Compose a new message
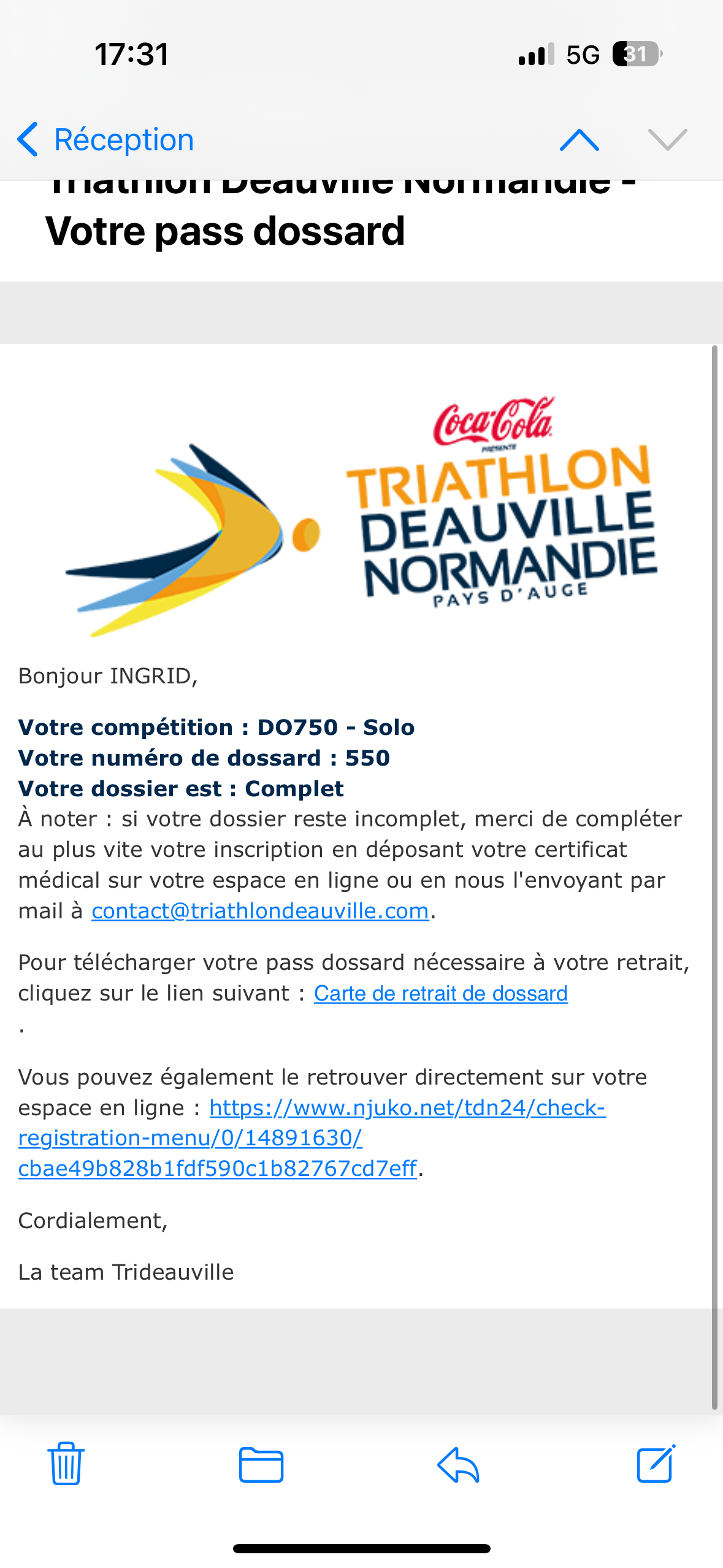This screenshot has width=723, height=1568. point(656,1463)
